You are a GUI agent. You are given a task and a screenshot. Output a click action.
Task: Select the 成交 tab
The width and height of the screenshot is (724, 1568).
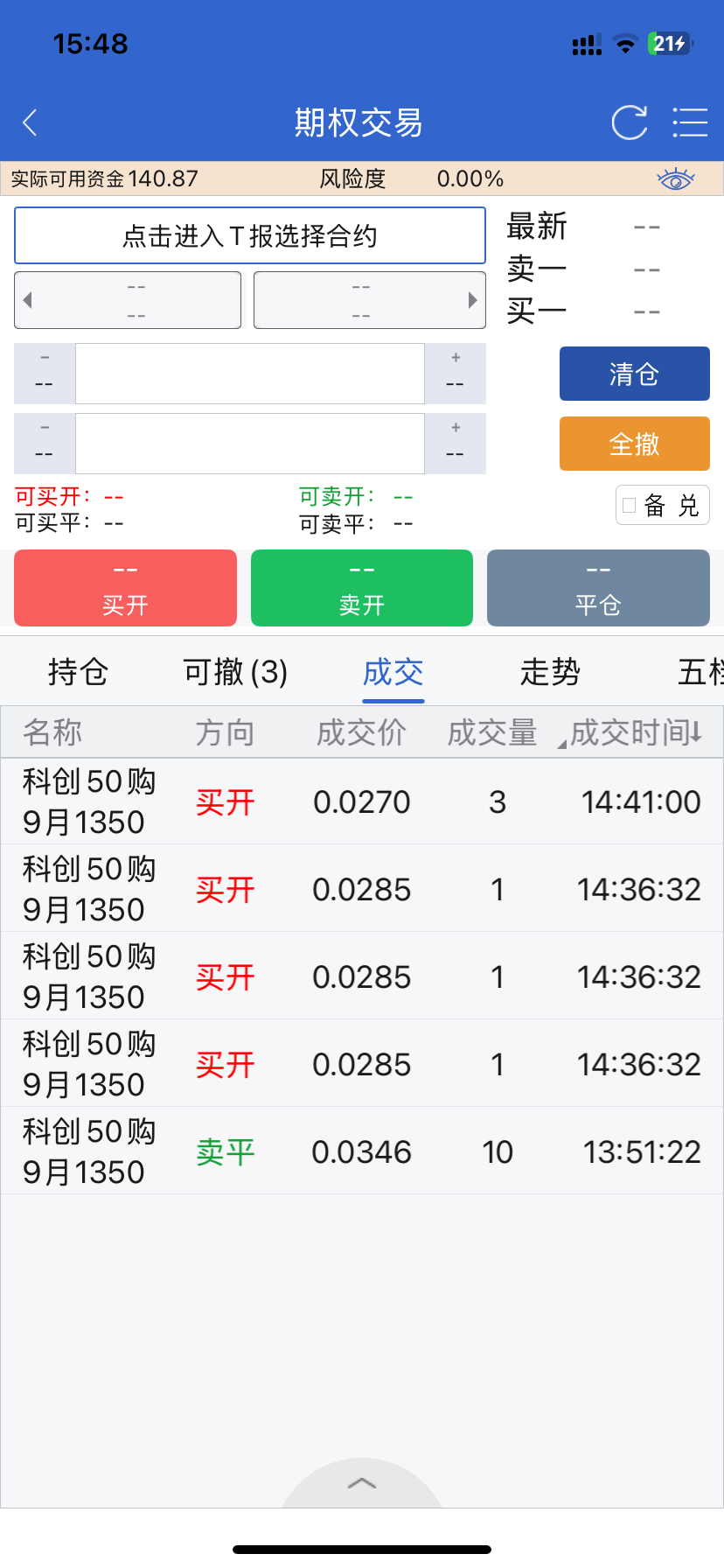pyautogui.click(x=393, y=672)
